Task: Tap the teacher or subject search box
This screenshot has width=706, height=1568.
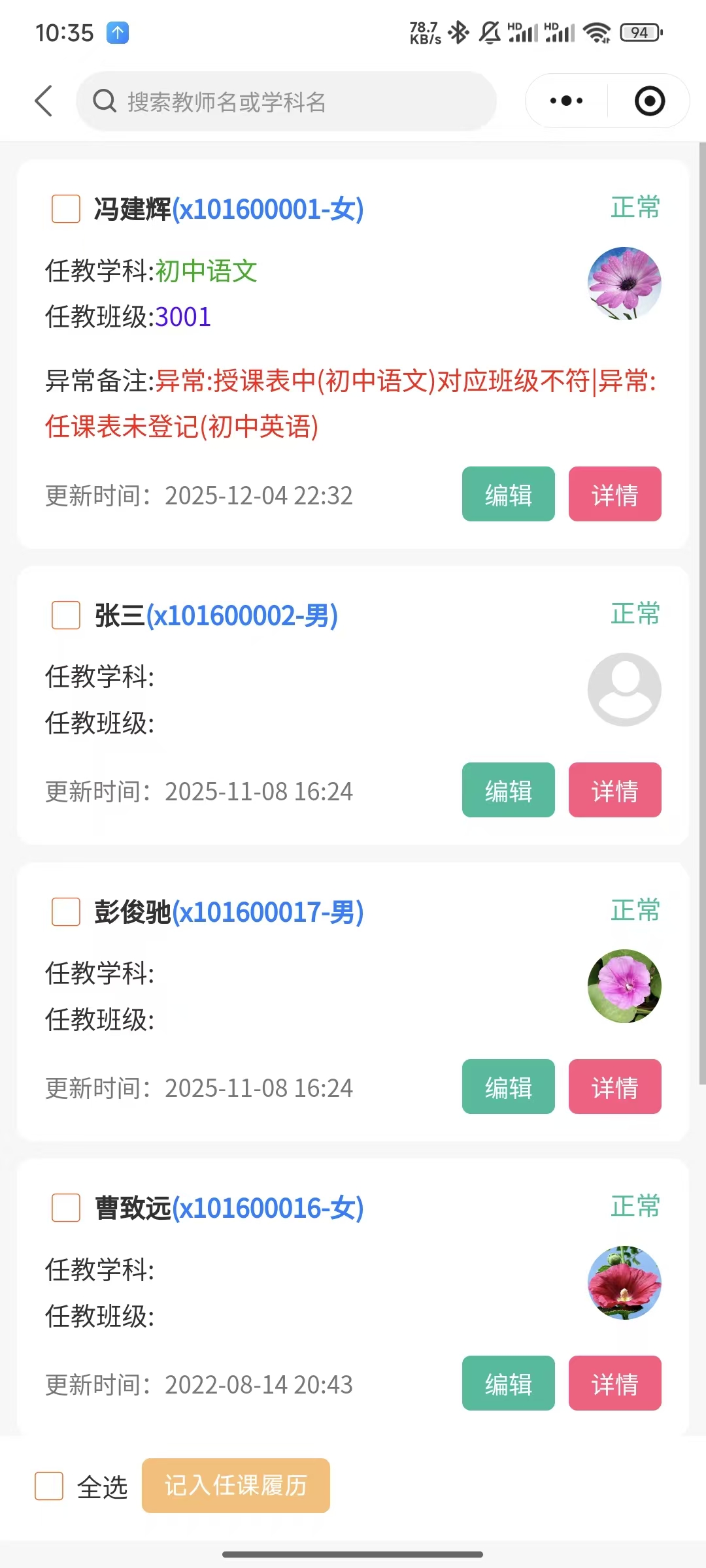Action: pyautogui.click(x=286, y=102)
